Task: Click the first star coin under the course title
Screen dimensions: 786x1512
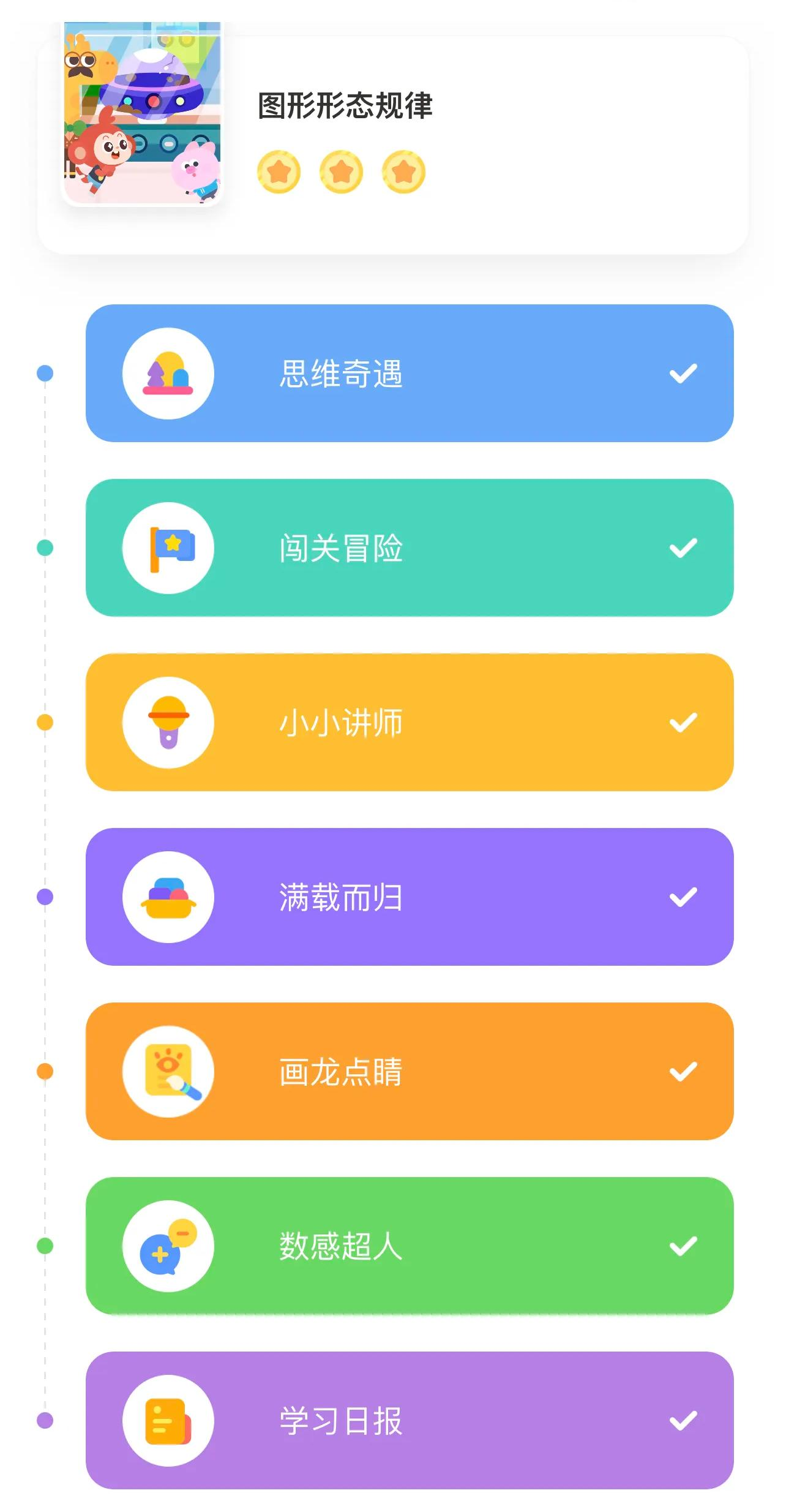Action: pyautogui.click(x=280, y=172)
